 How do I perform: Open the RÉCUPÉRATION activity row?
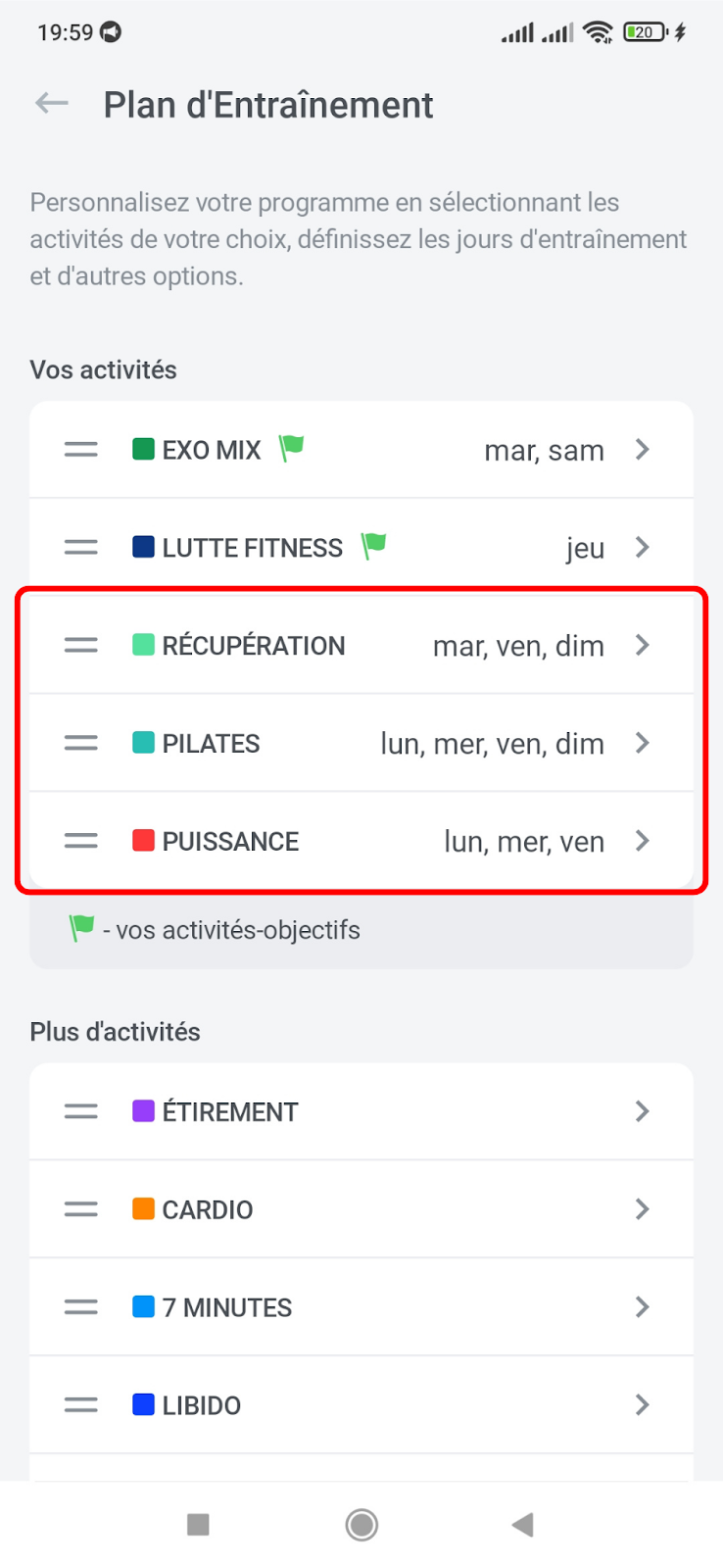(x=361, y=645)
